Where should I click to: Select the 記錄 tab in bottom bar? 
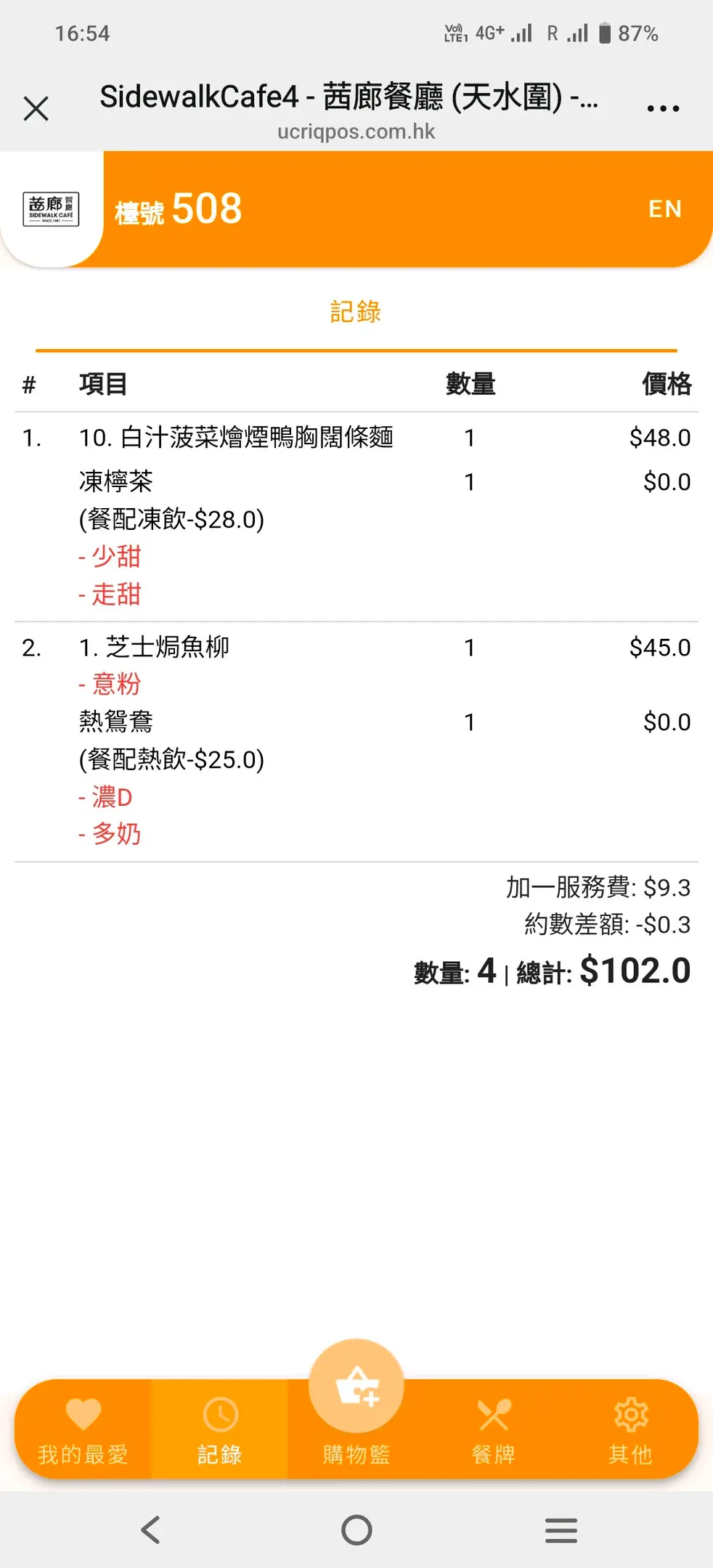[219, 1430]
